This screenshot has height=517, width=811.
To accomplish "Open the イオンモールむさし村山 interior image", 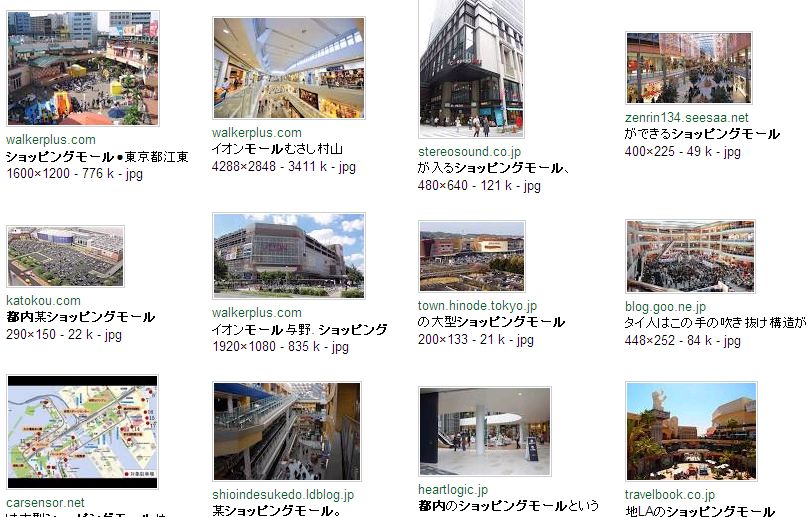I will pyautogui.click(x=288, y=68).
